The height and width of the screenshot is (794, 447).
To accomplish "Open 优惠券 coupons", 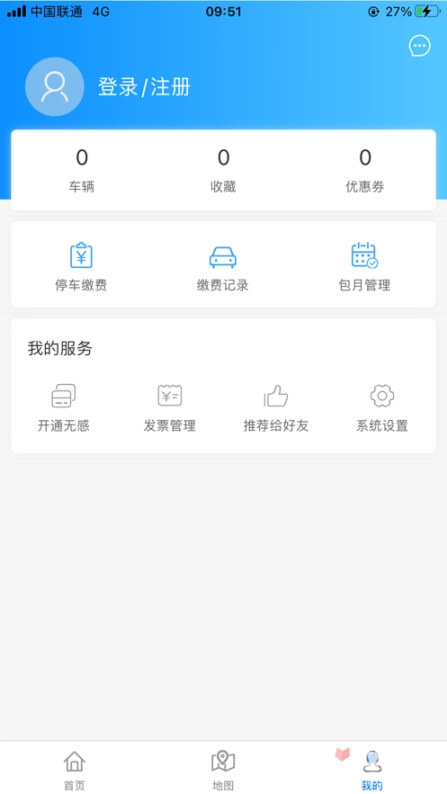I will click(x=365, y=171).
